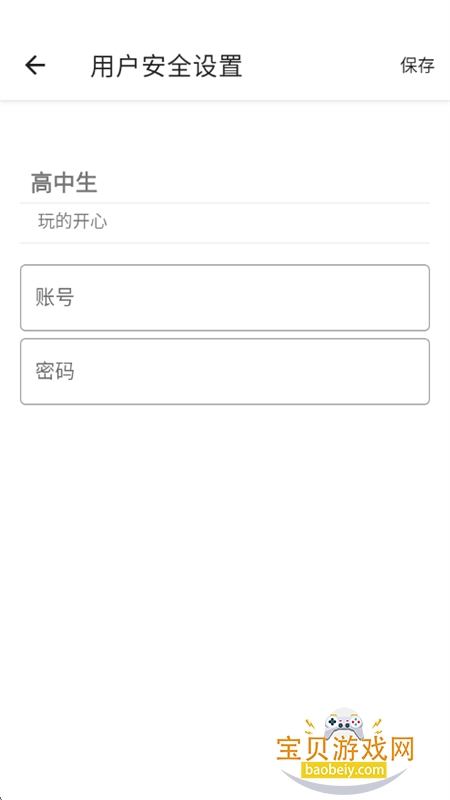Select the 密码 password field
This screenshot has height=800, width=450.
[x=225, y=371]
